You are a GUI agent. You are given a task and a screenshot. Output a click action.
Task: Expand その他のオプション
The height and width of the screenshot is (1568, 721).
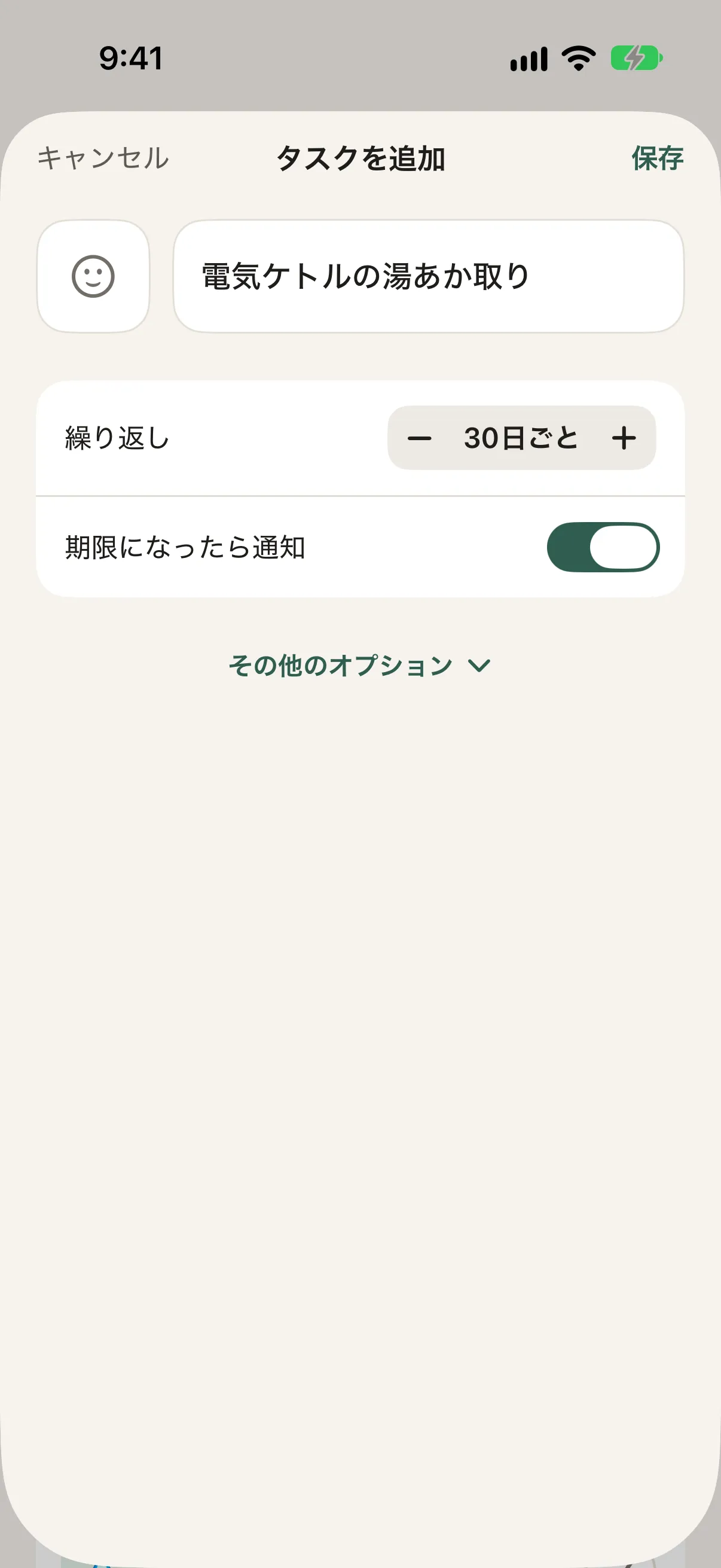click(x=359, y=666)
